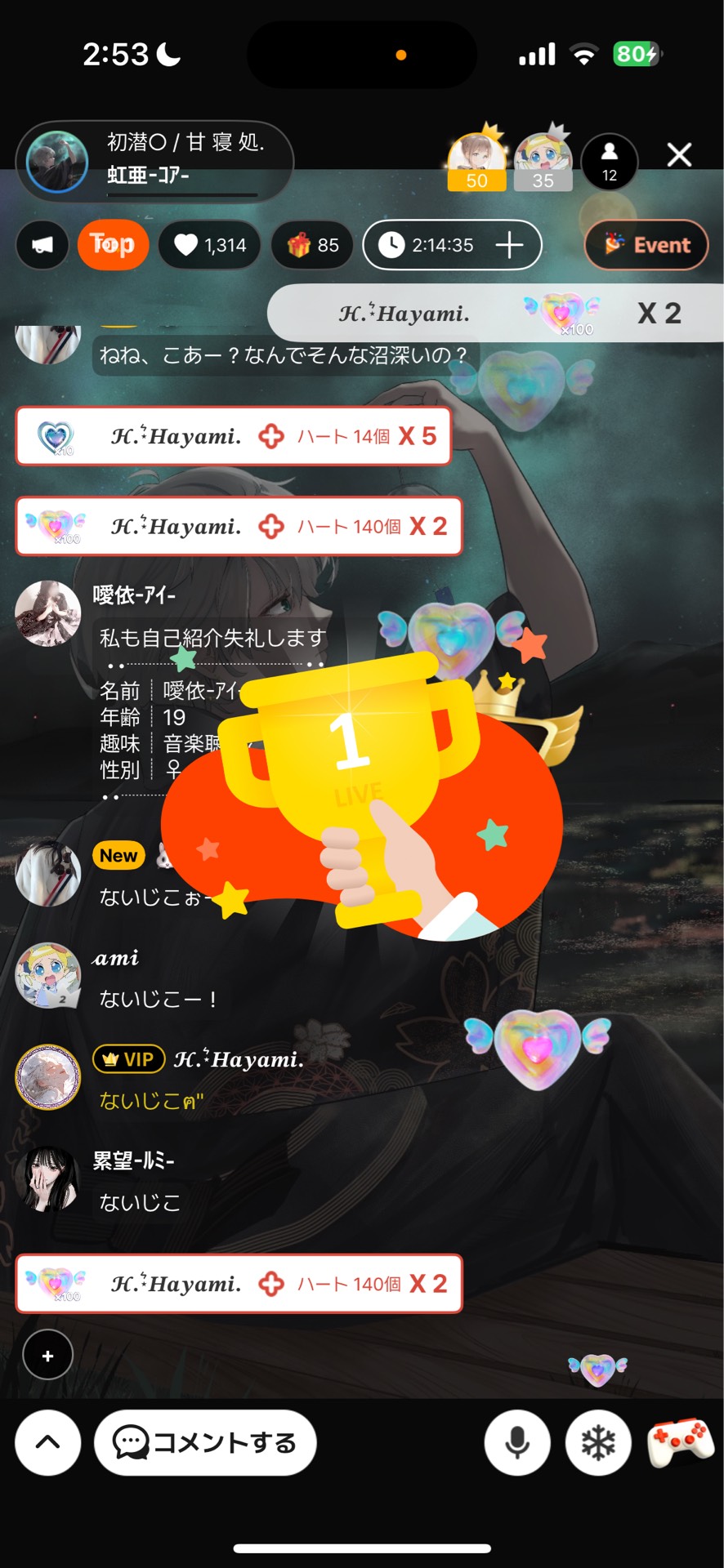Open the gift box showing 85

pos(313,245)
